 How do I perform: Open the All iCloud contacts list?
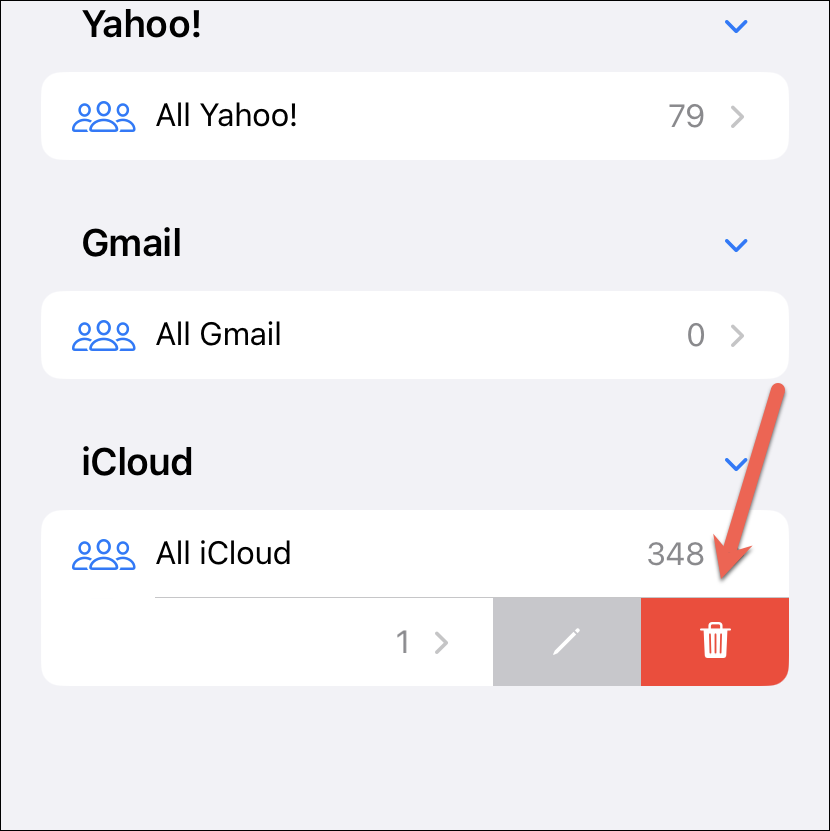point(400,553)
